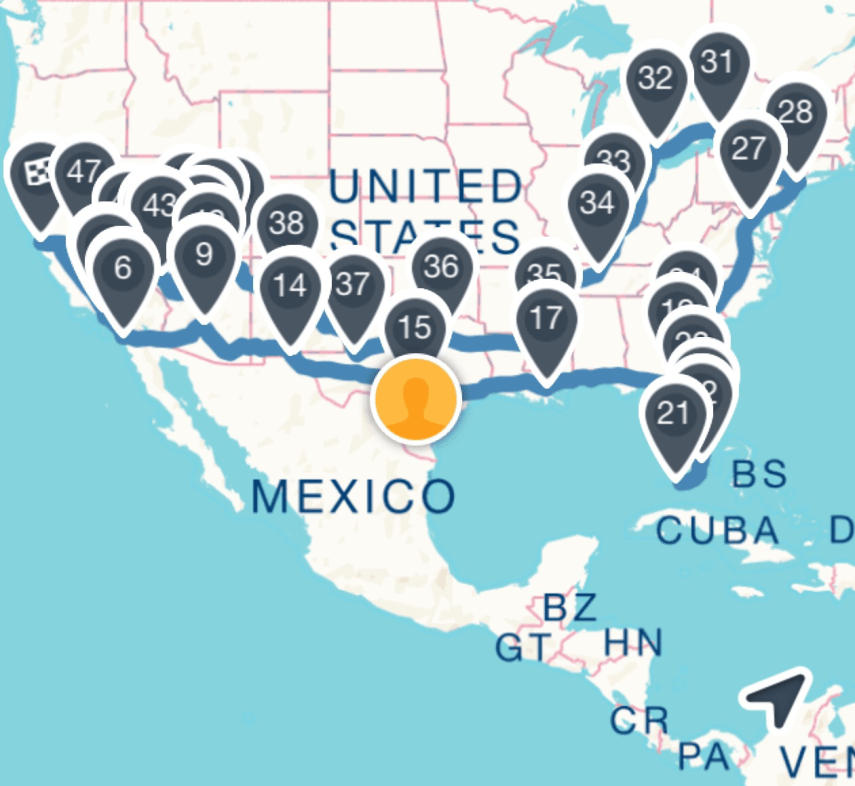Image resolution: width=855 pixels, height=786 pixels.
Task: Select map pin number 21
Action: (x=673, y=414)
